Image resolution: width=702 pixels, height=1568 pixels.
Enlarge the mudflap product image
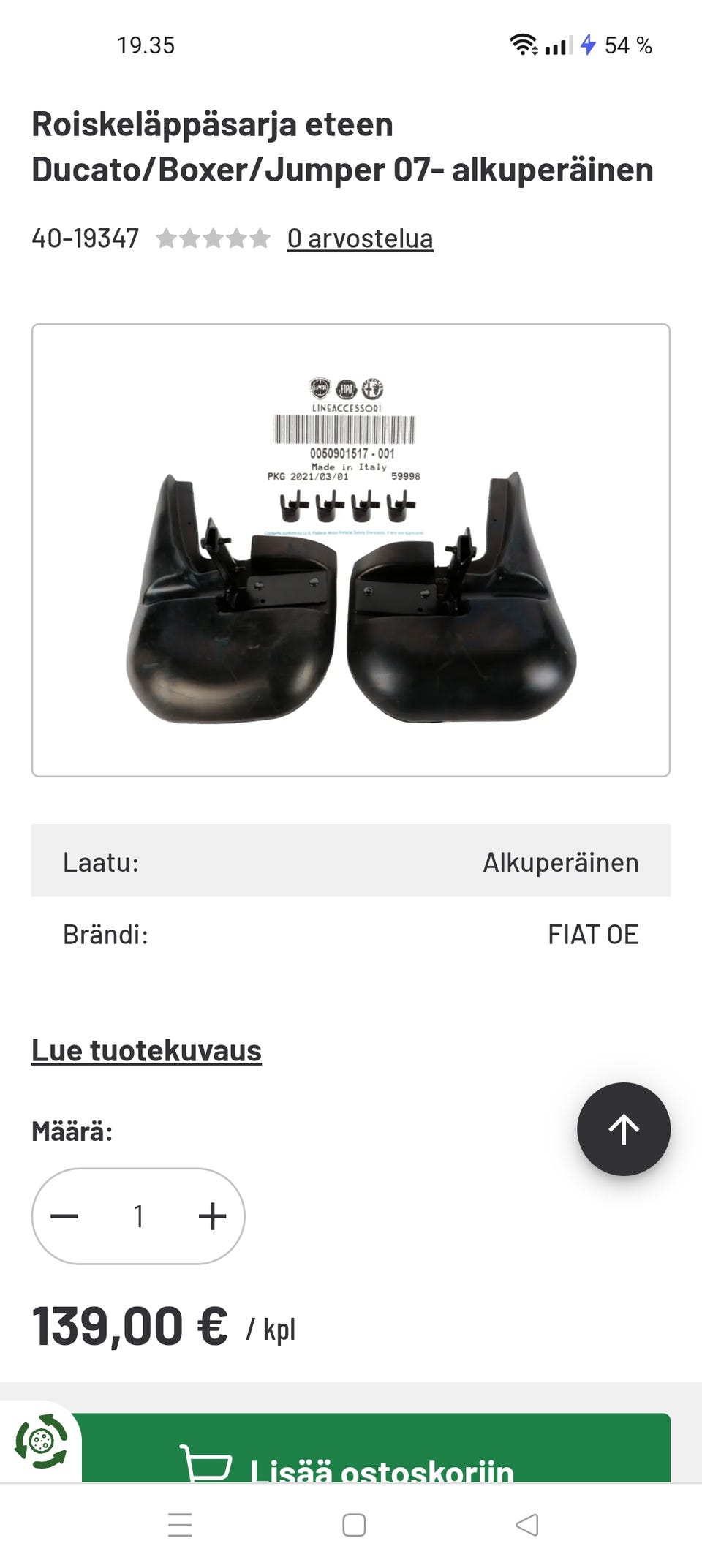(x=351, y=550)
